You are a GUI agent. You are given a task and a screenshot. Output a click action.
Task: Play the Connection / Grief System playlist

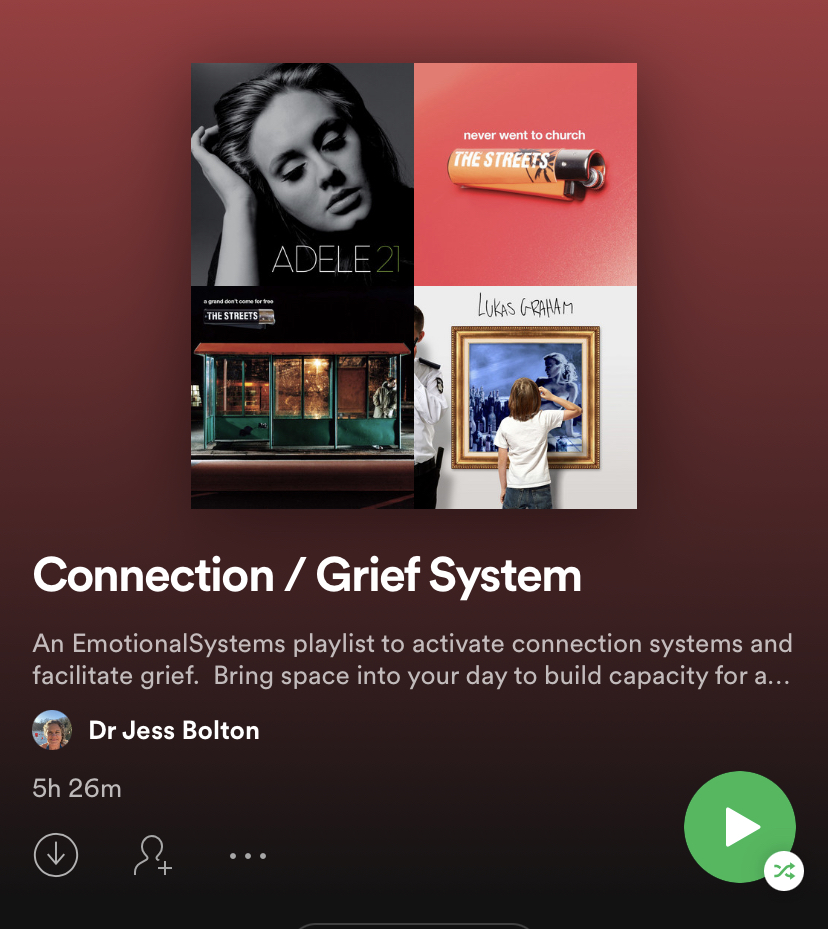[739, 826]
